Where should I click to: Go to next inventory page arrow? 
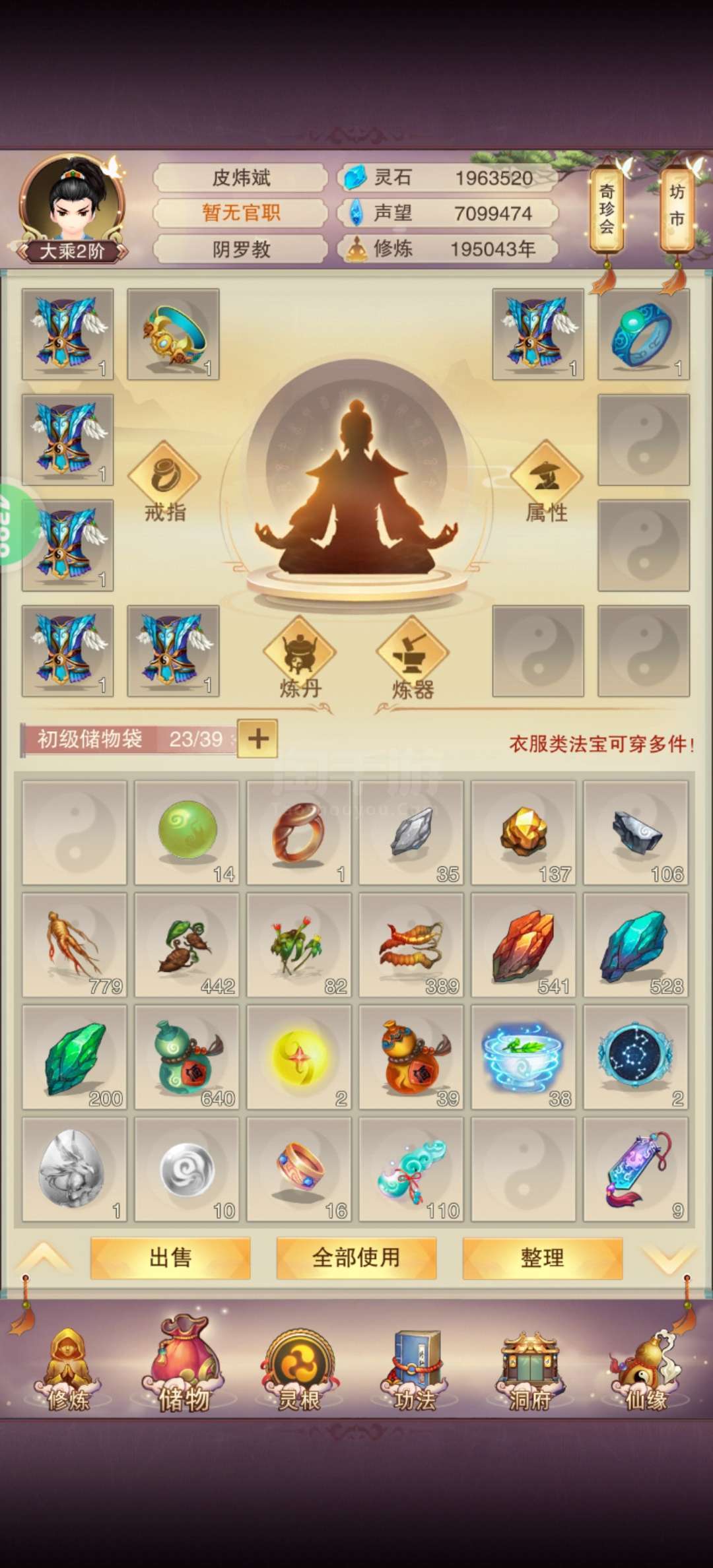point(668,1258)
